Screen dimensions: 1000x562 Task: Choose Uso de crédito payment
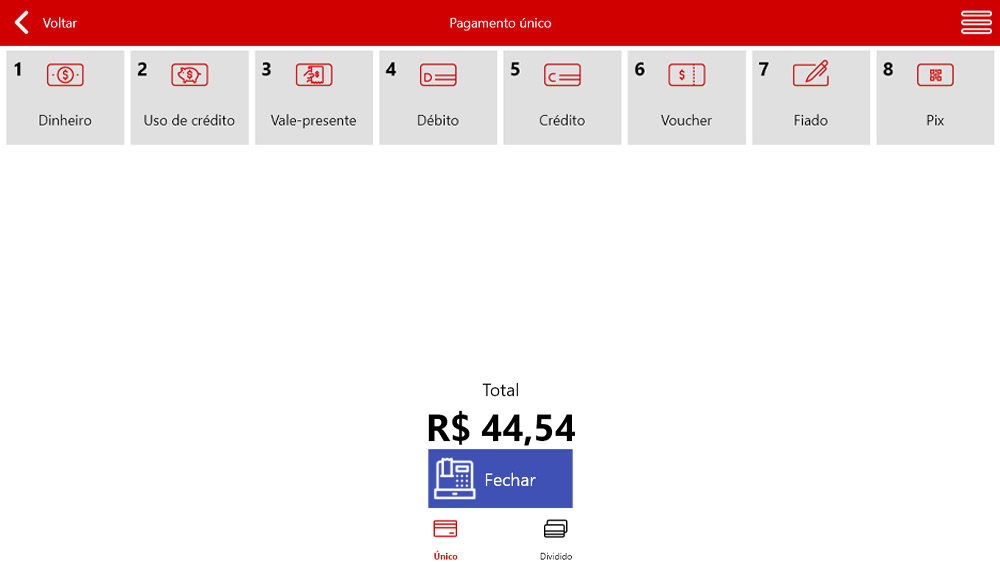coord(189,98)
